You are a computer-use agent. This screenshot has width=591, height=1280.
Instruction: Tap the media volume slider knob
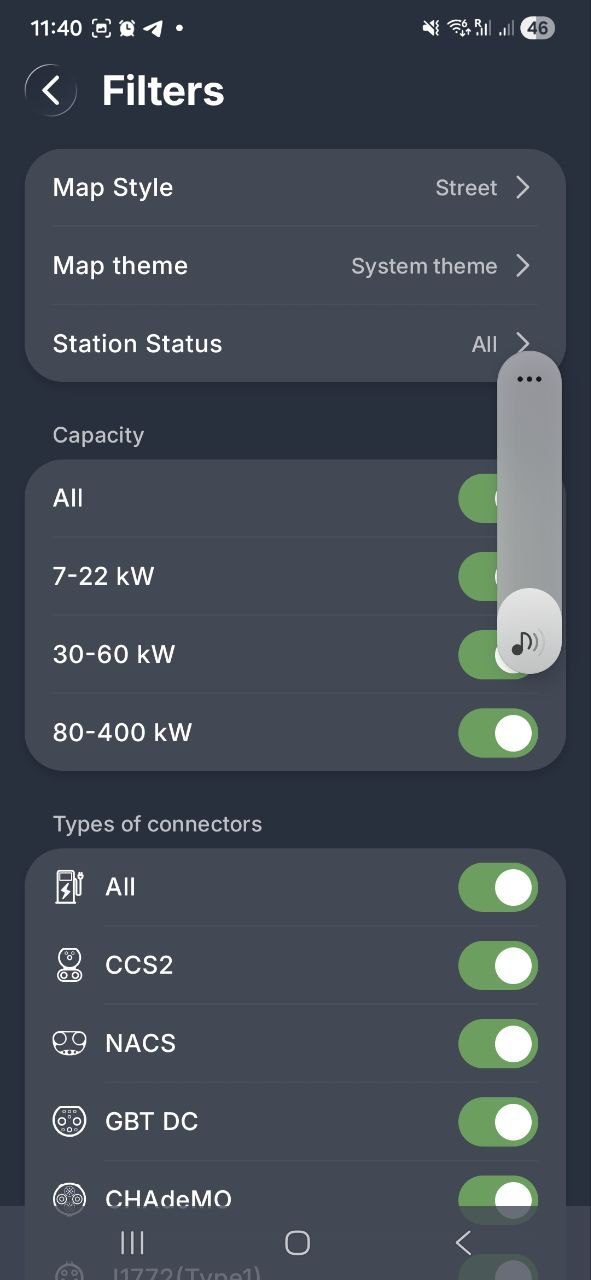click(529, 631)
